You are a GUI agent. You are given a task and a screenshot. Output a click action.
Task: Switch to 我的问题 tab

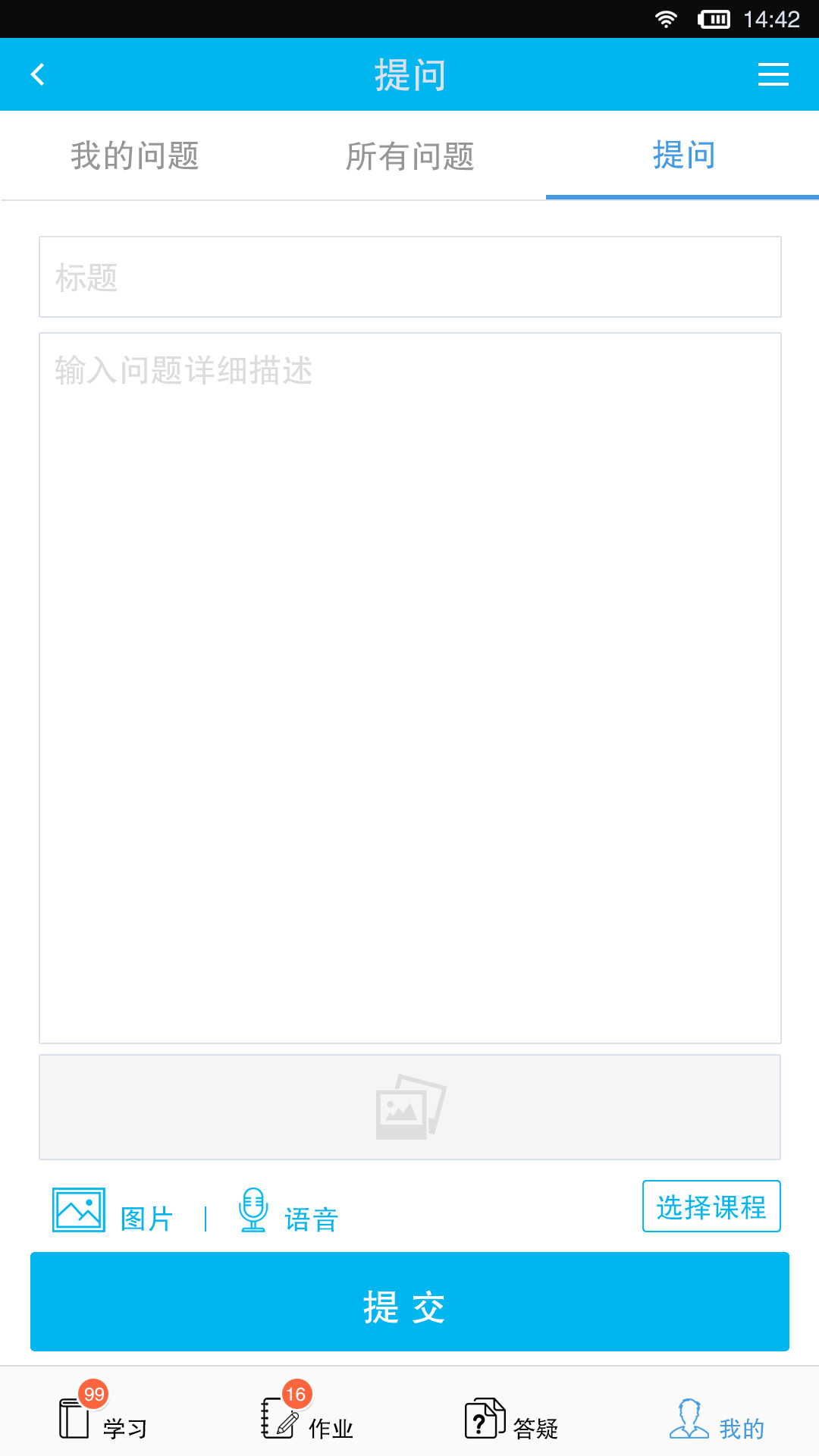coord(135,155)
